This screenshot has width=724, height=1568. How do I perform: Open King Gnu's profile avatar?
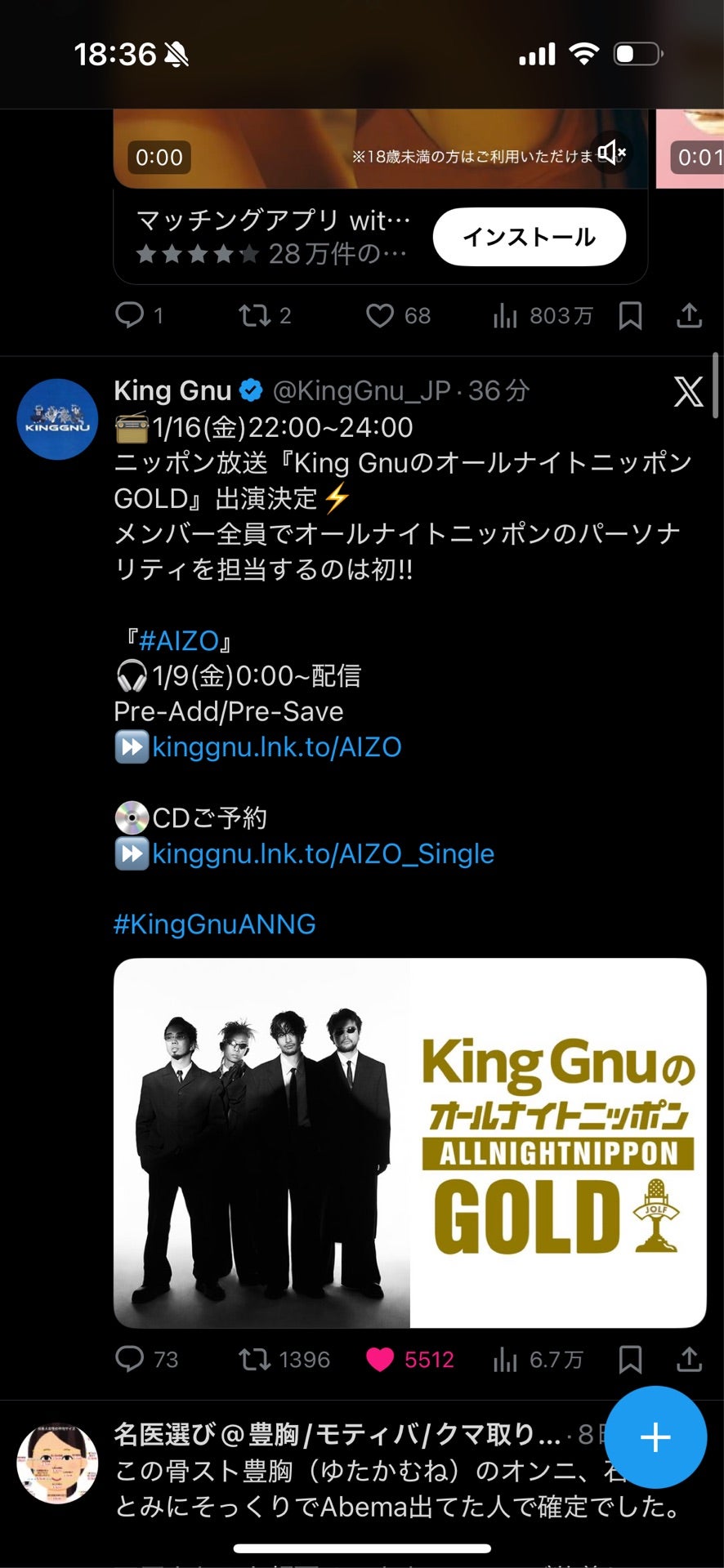click(57, 419)
